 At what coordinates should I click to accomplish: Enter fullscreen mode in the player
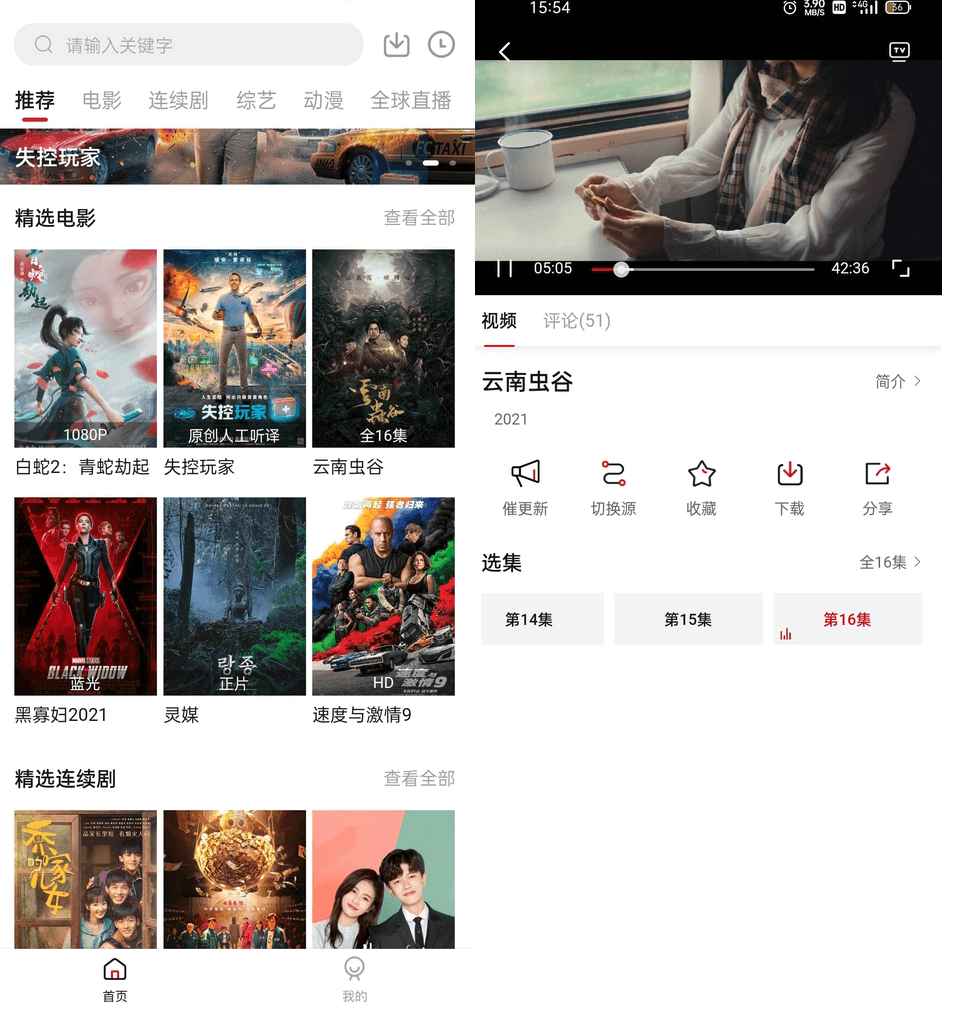(x=901, y=268)
